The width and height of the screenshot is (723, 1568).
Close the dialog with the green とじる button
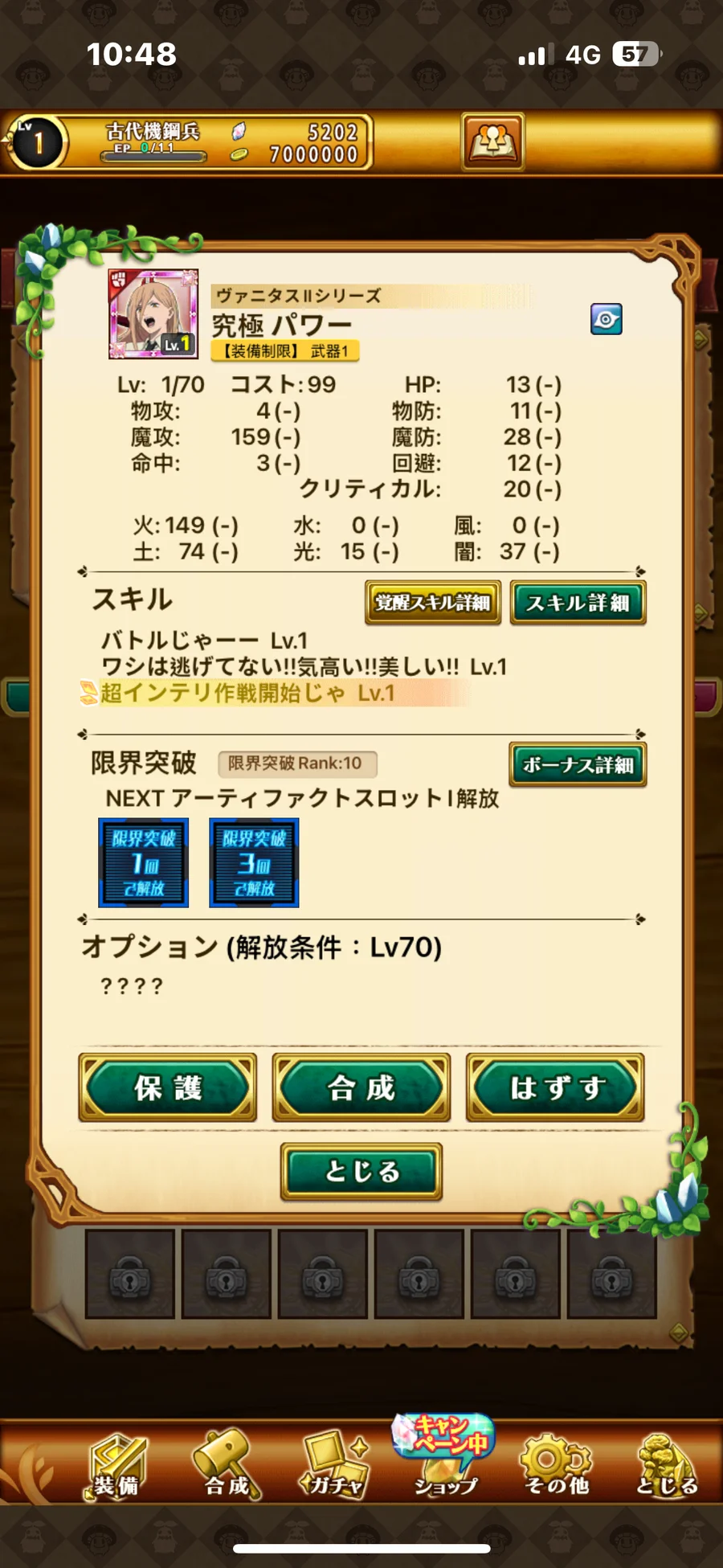tap(361, 1172)
